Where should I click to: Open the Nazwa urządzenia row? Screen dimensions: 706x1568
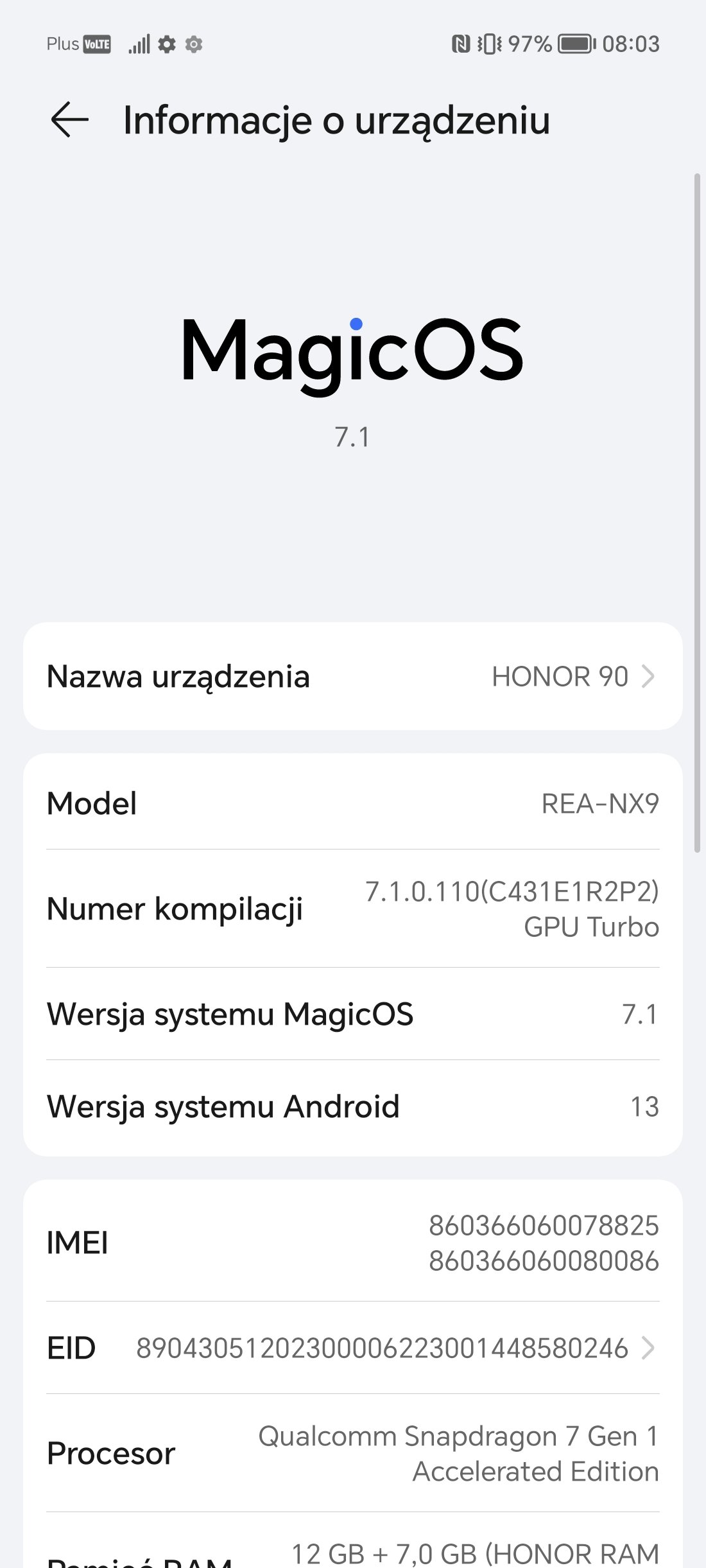[353, 676]
